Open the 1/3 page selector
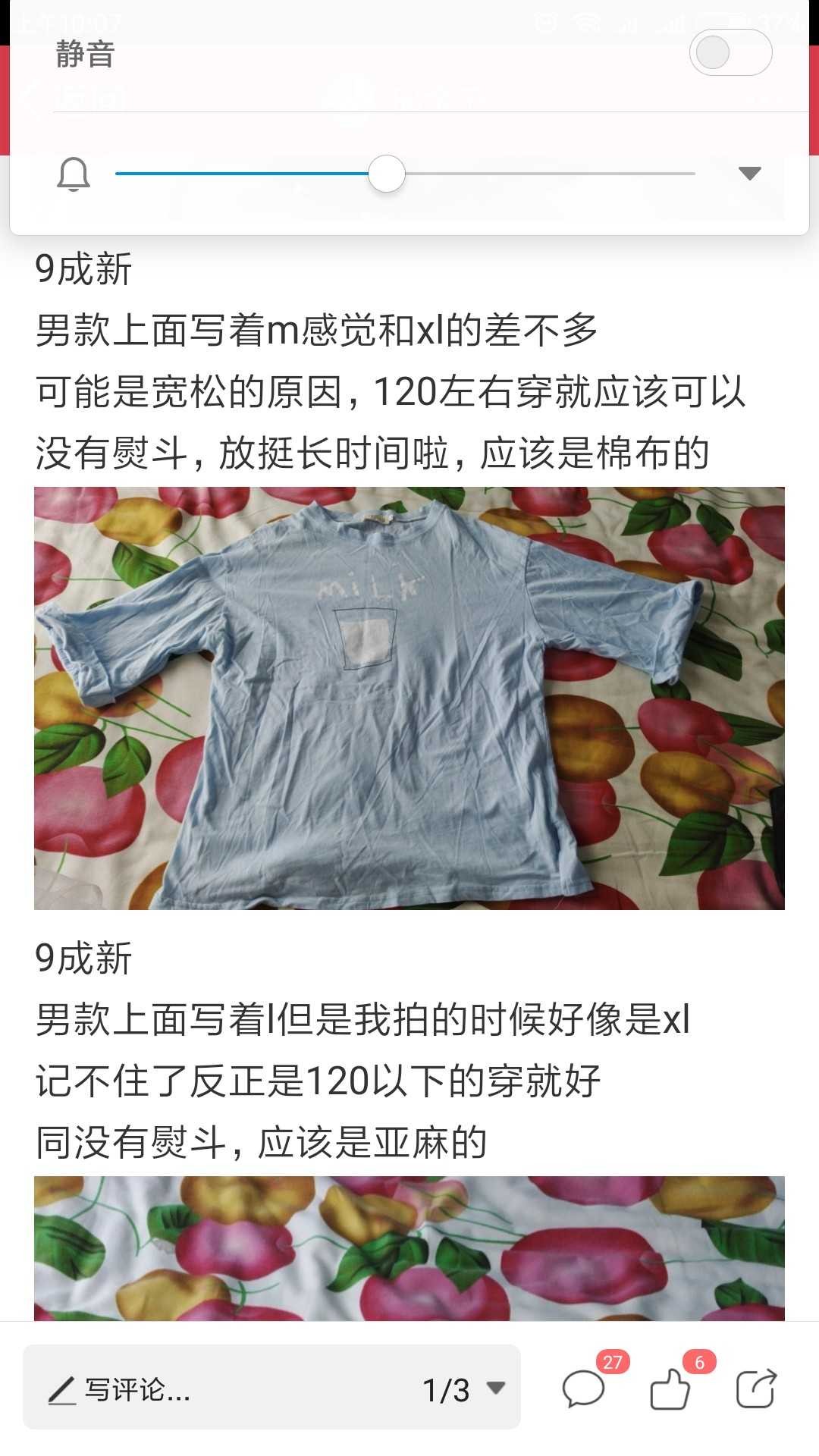 pos(463,1389)
